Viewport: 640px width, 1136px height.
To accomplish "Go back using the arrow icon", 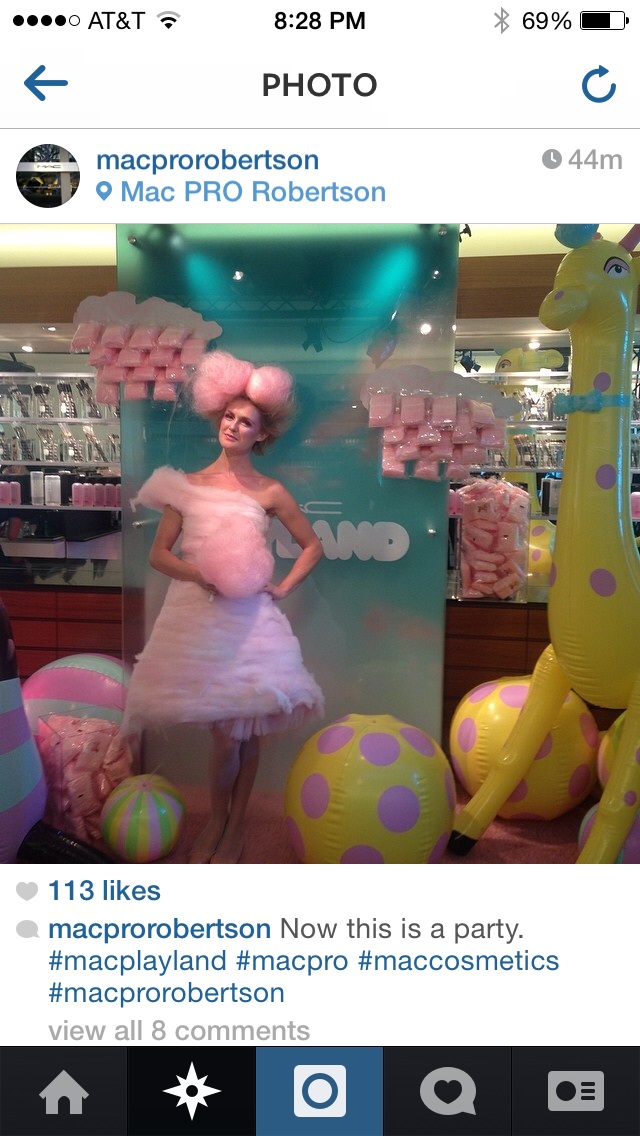I will pos(46,83).
